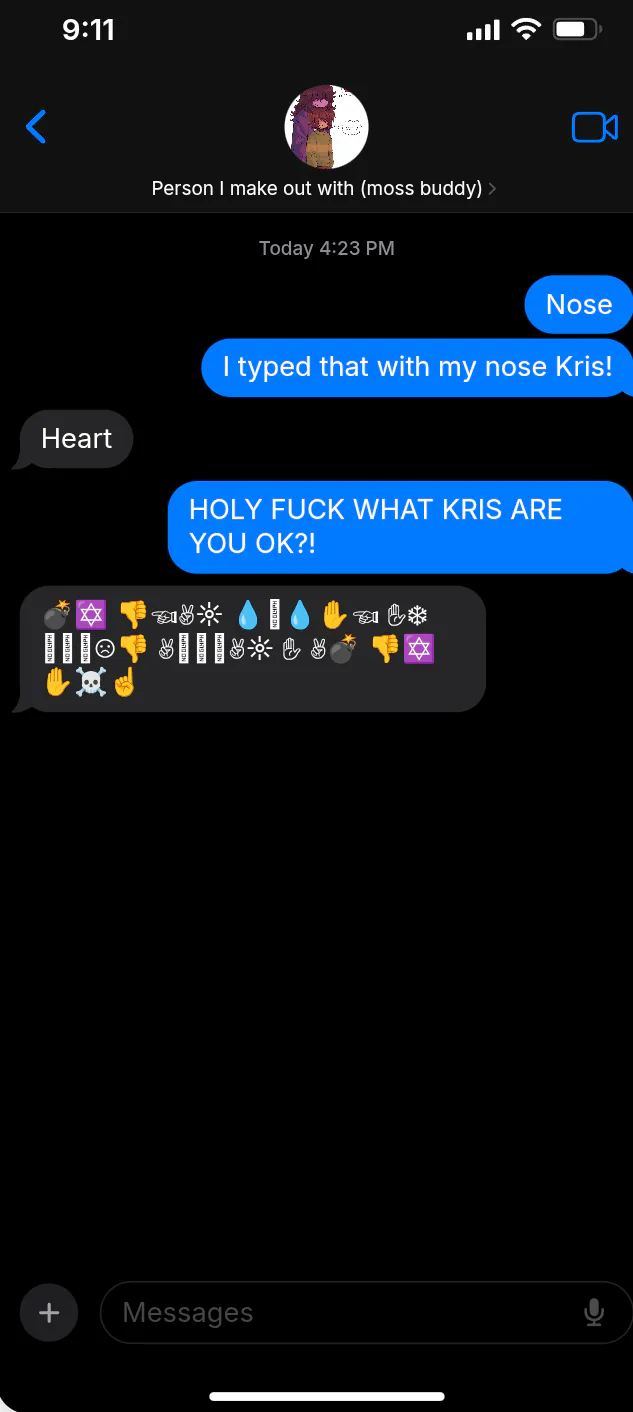Tap the microphone dictation icon

click(594, 1312)
